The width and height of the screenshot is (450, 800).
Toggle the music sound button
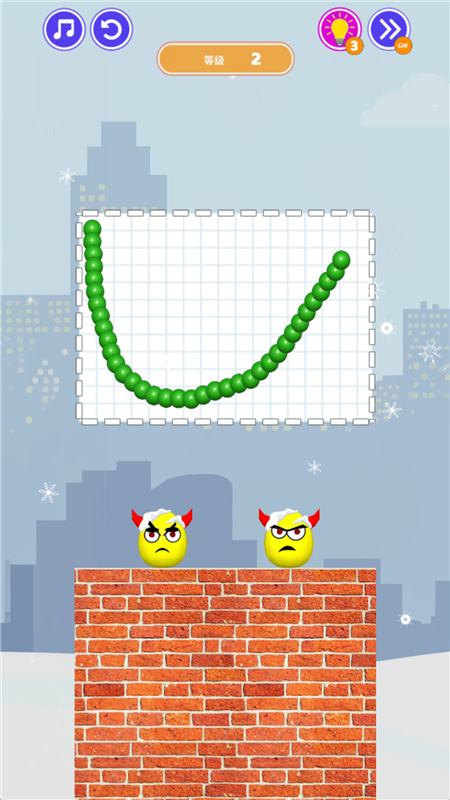point(64,29)
